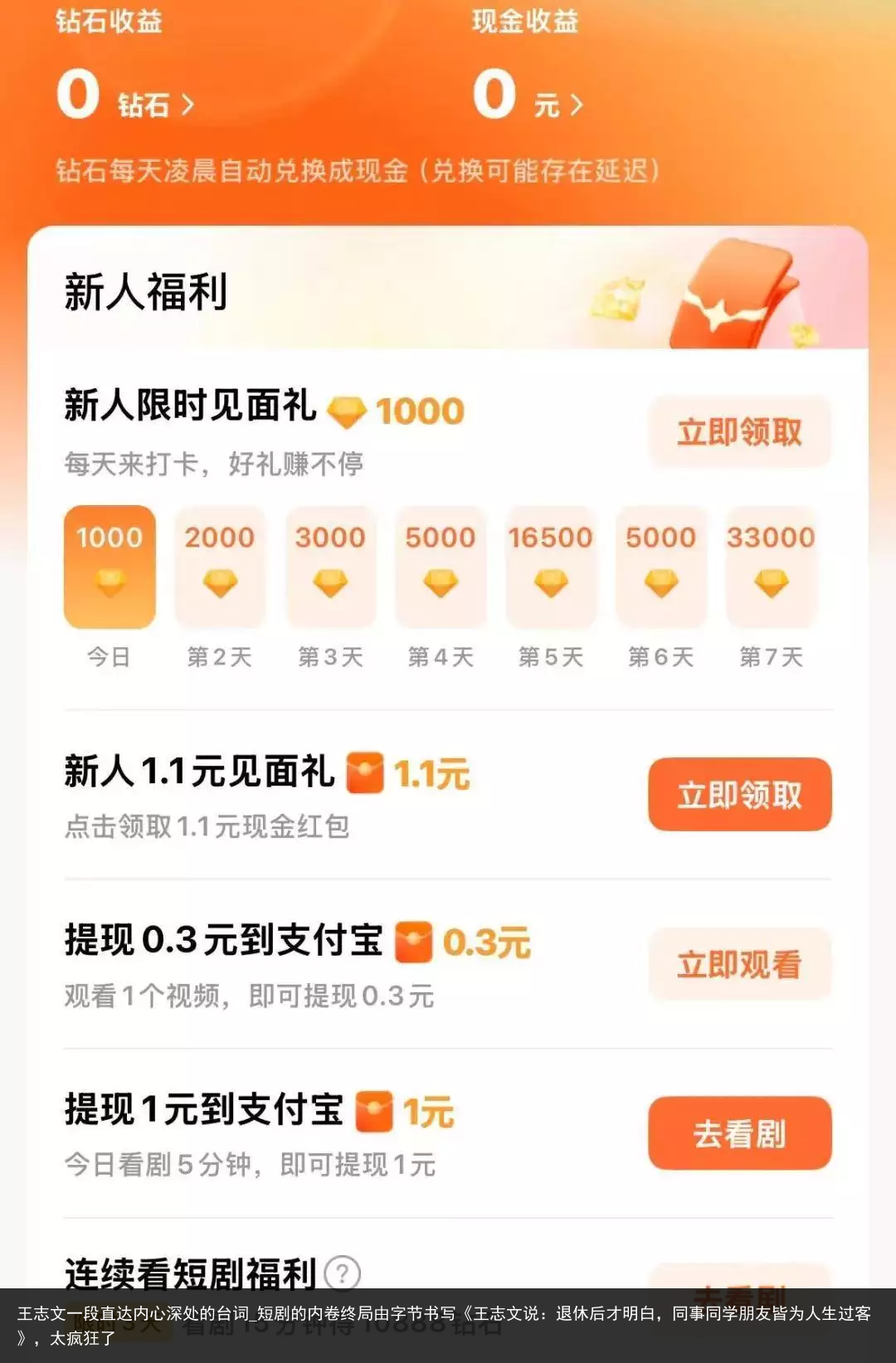The width and height of the screenshot is (896, 1363).
Task: Open help icon beside 连续看短剧福利
Action: click(x=342, y=1273)
